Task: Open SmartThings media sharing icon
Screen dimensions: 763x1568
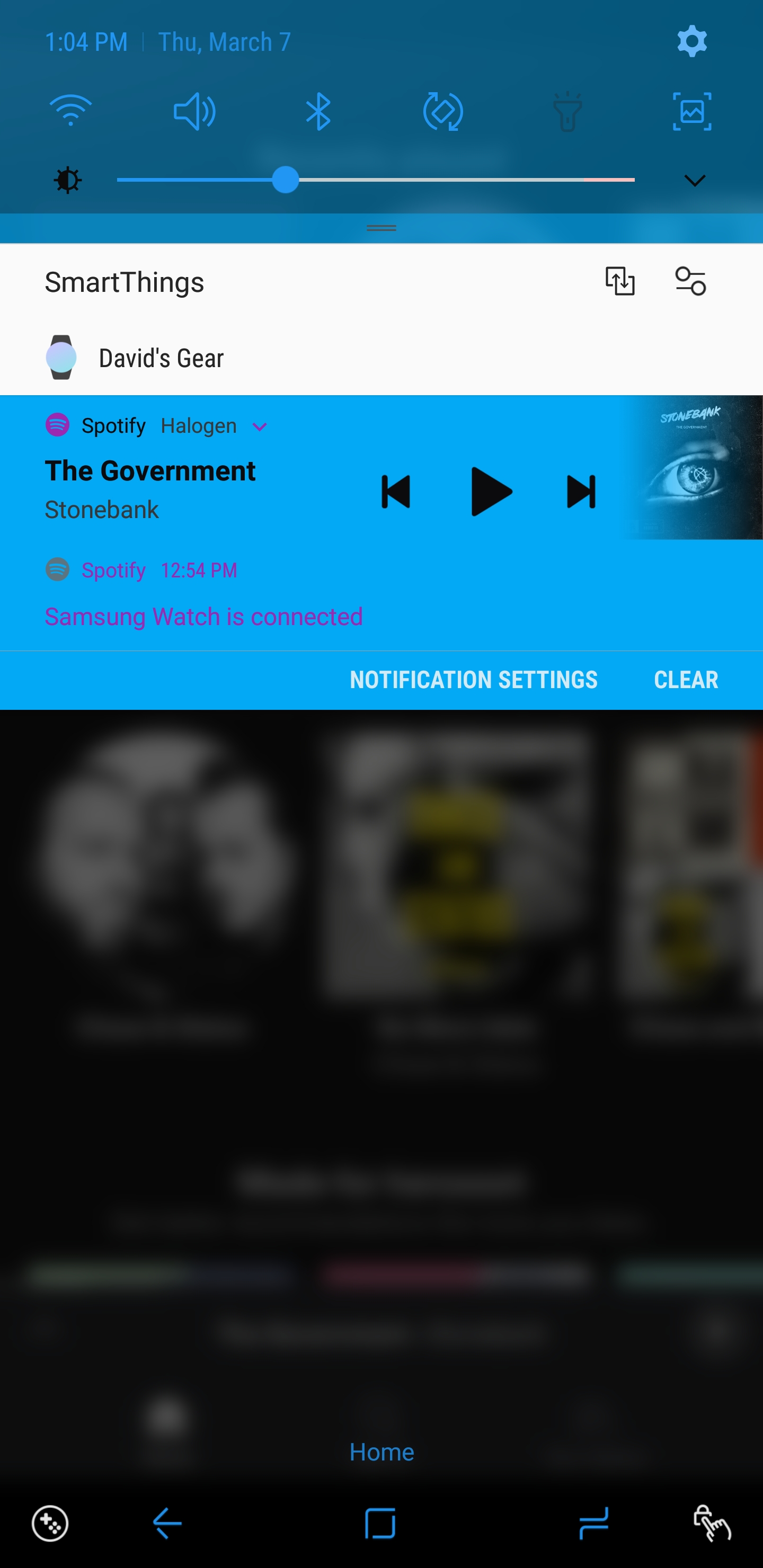Action: pyautogui.click(x=620, y=281)
